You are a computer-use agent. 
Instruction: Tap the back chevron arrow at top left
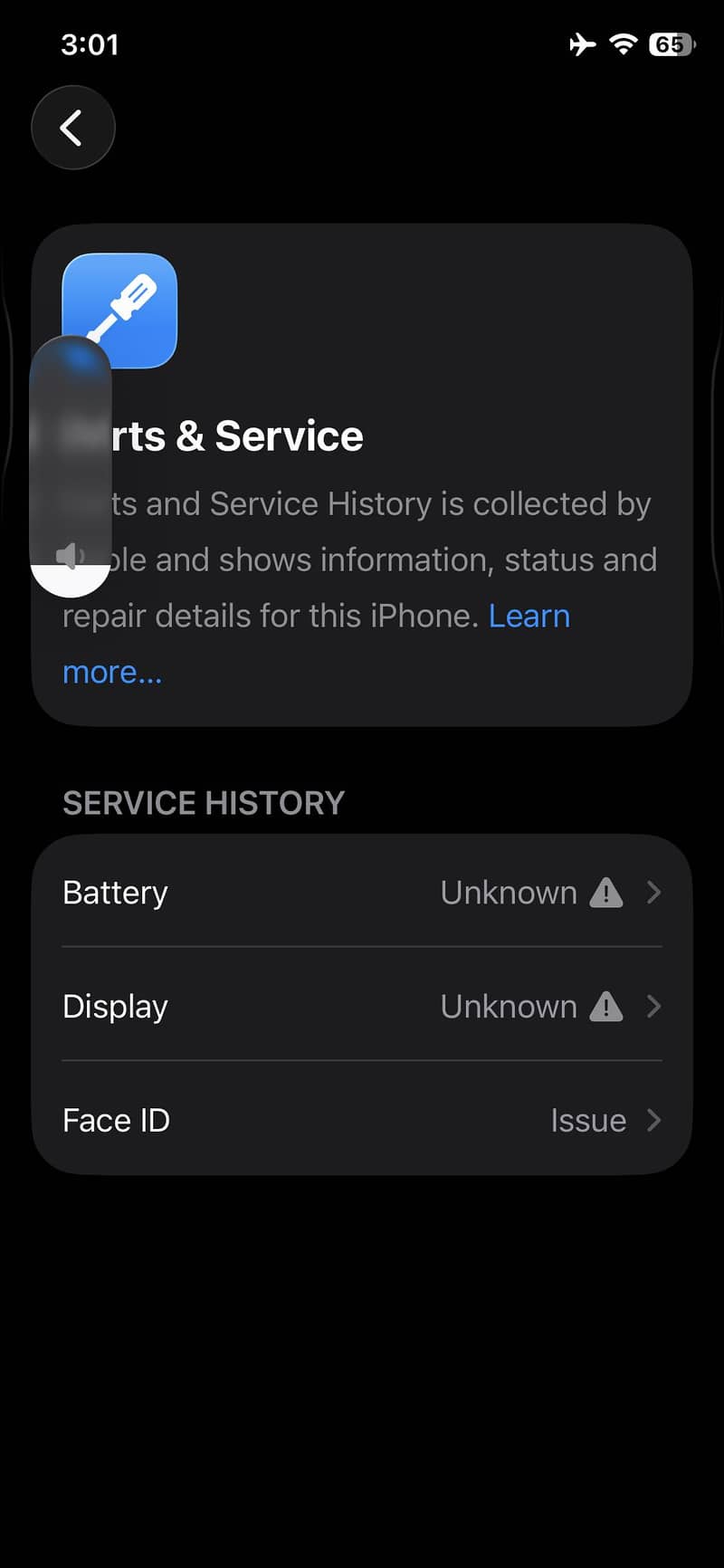pos(72,127)
